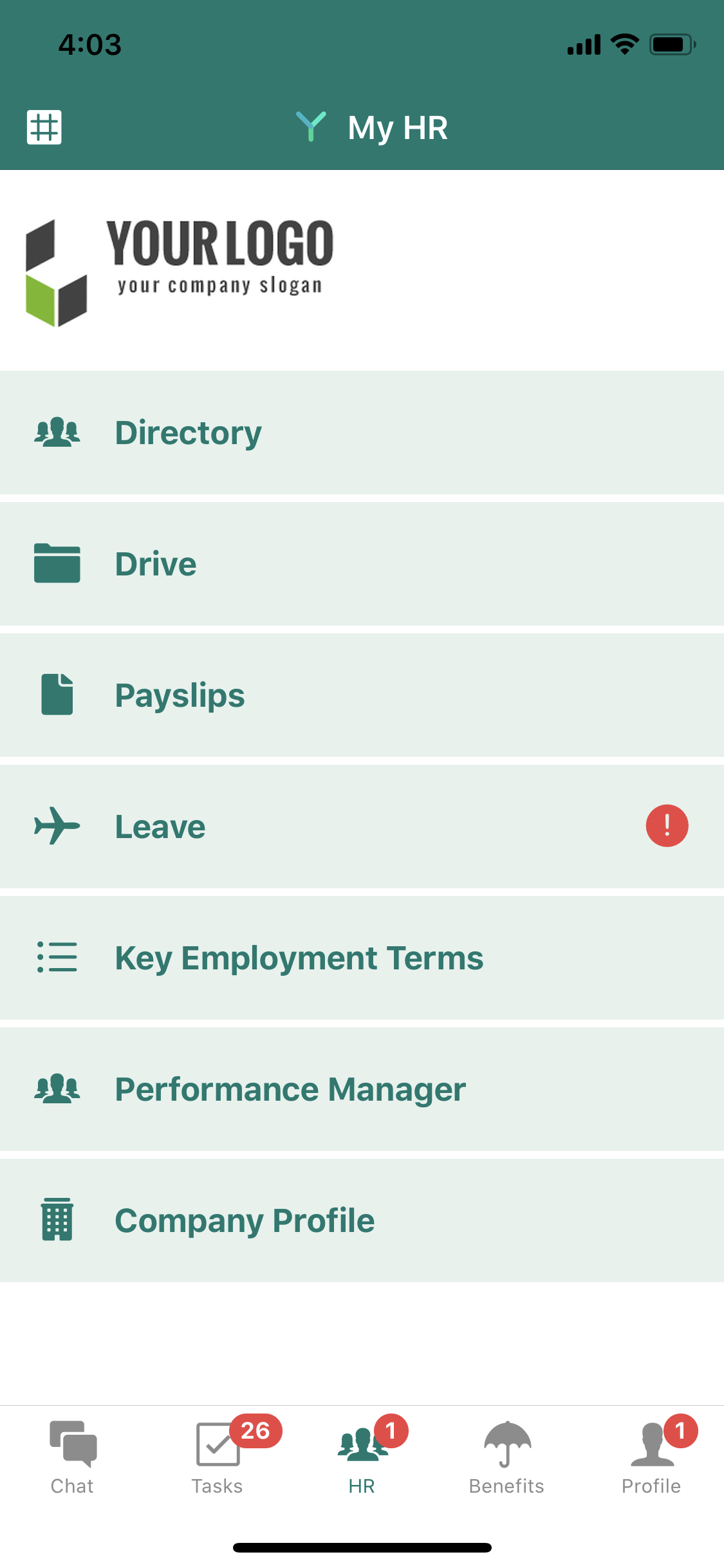Open the Leave section

(x=362, y=826)
